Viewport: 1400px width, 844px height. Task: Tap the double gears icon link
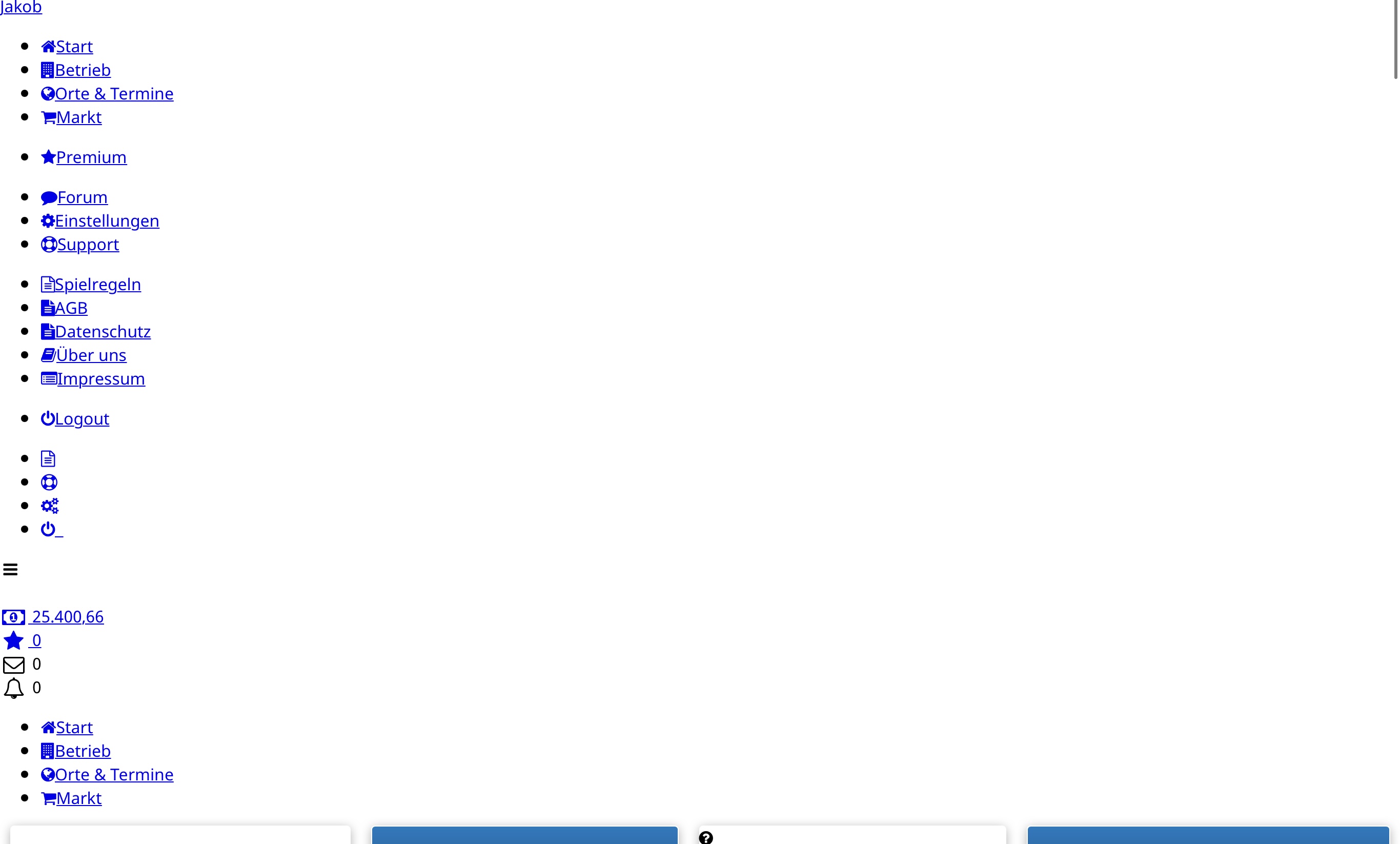49,506
